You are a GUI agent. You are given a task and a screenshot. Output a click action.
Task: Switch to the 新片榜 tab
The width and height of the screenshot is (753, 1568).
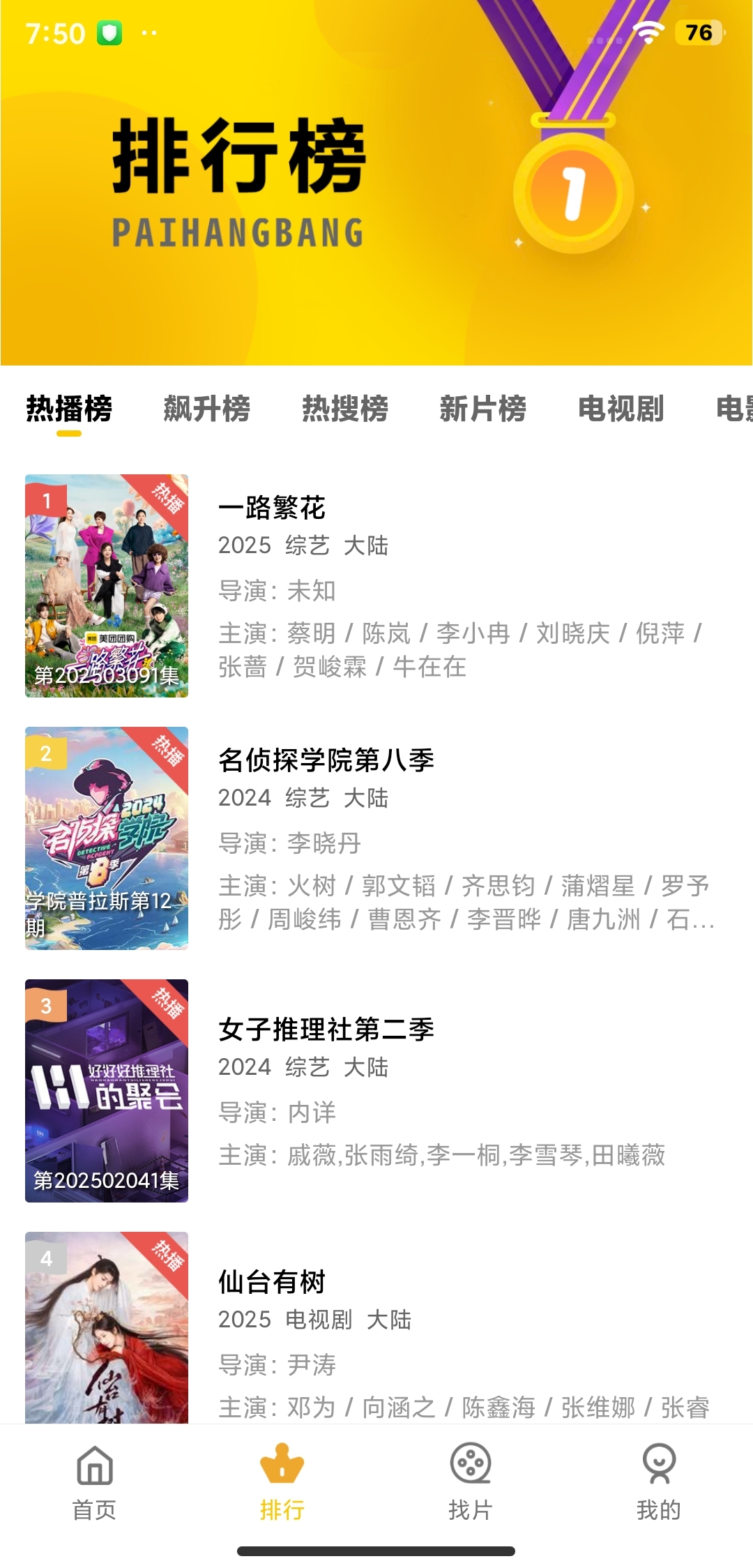(x=483, y=408)
